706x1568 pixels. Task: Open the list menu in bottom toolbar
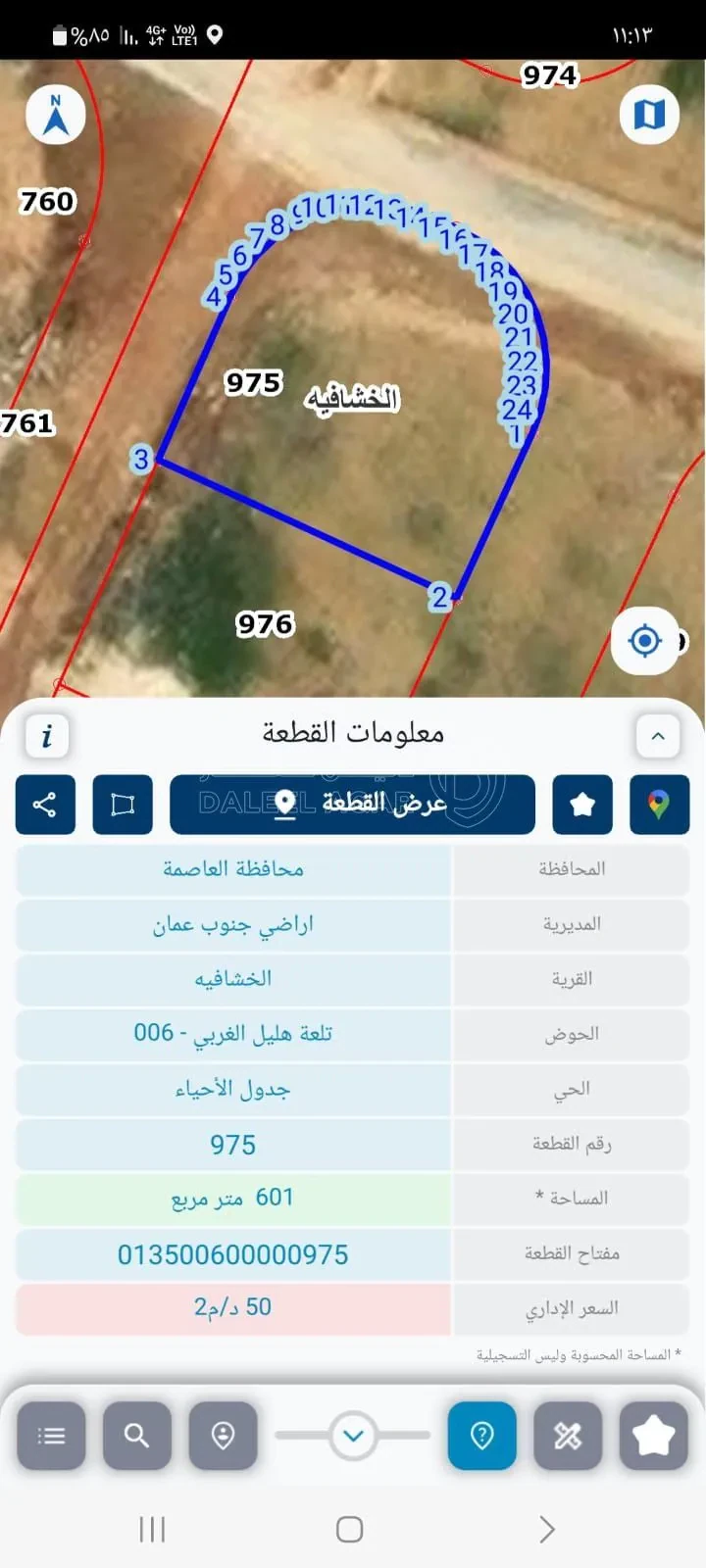click(x=51, y=1436)
